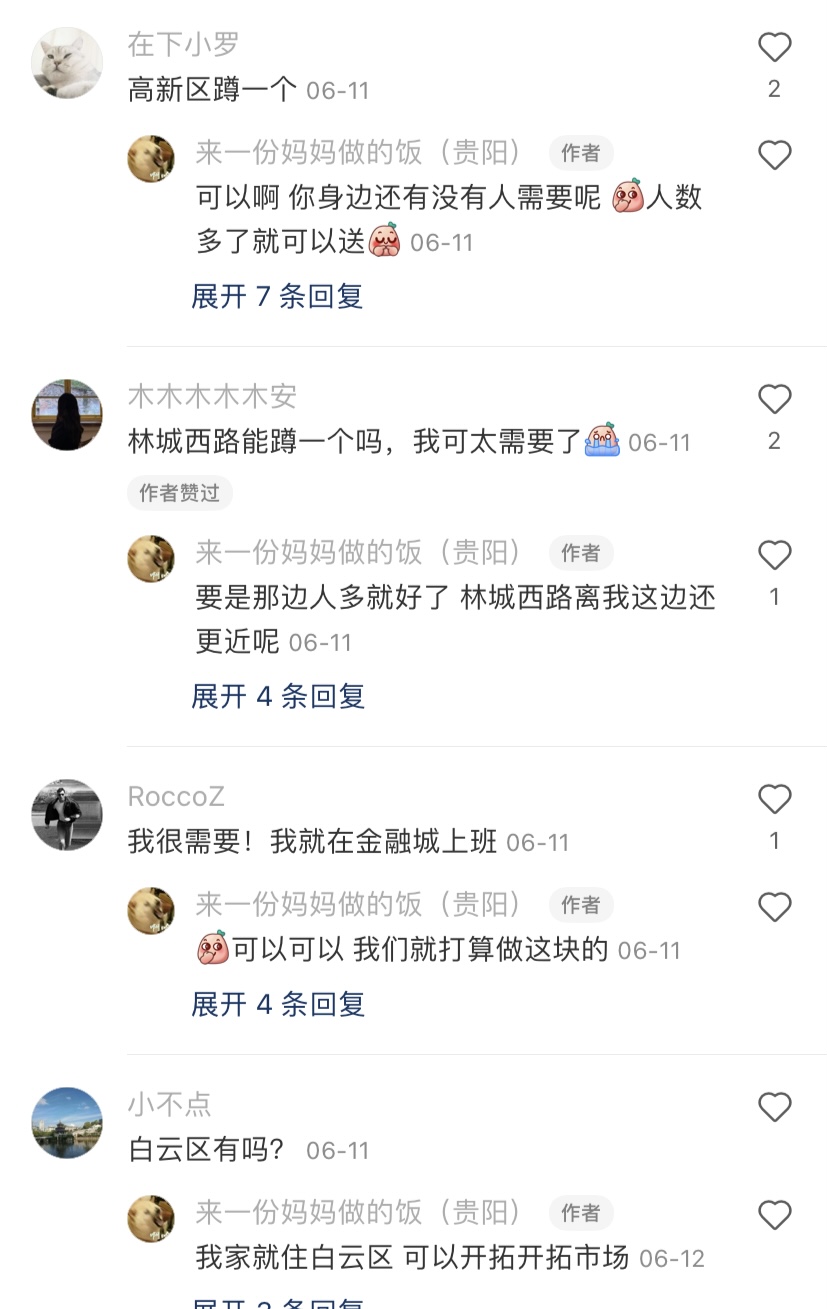This screenshot has height=1309, width=827.
Task: Expand 4 replies under RoccoZ's comment
Action: coord(277,1004)
